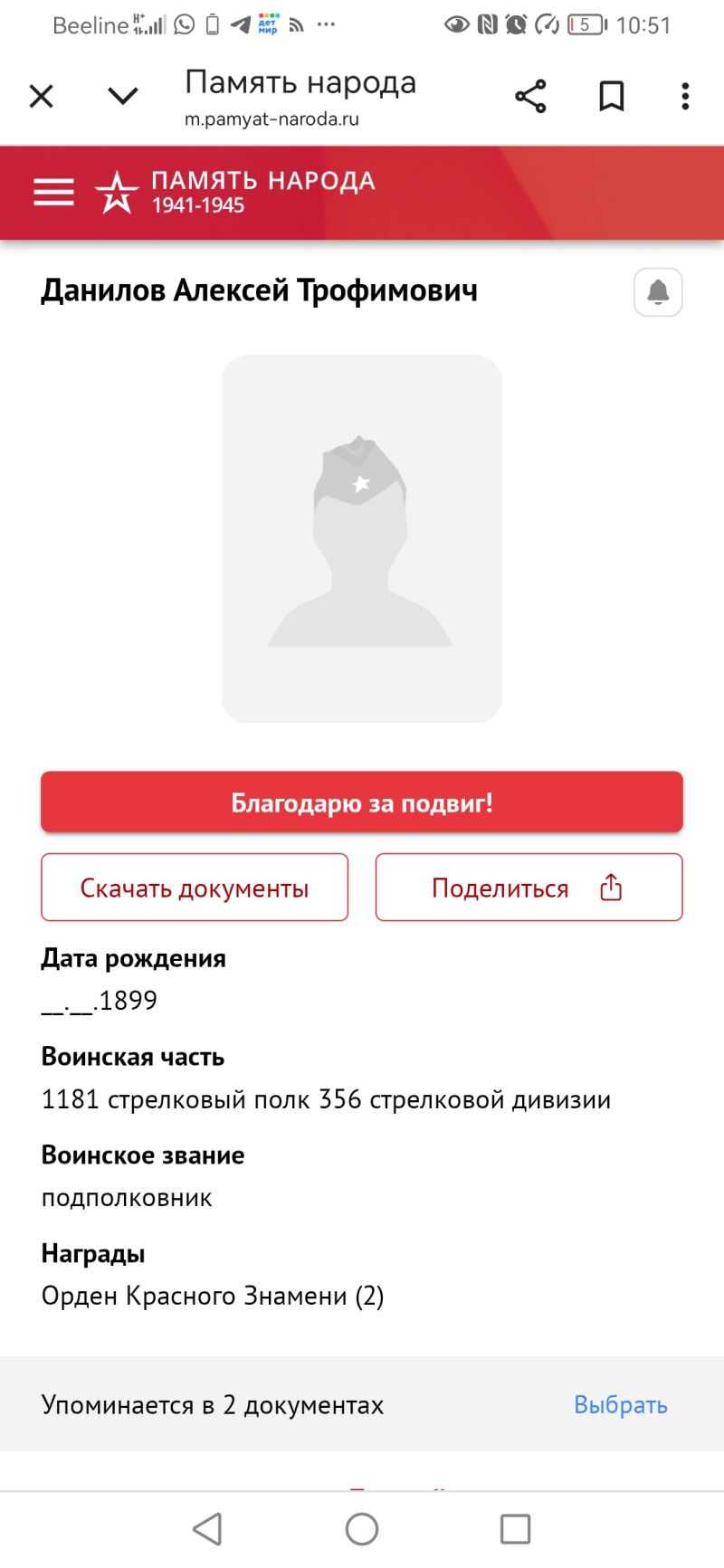724x1568 pixels.
Task: Go back with the system back button
Action: (x=208, y=1529)
